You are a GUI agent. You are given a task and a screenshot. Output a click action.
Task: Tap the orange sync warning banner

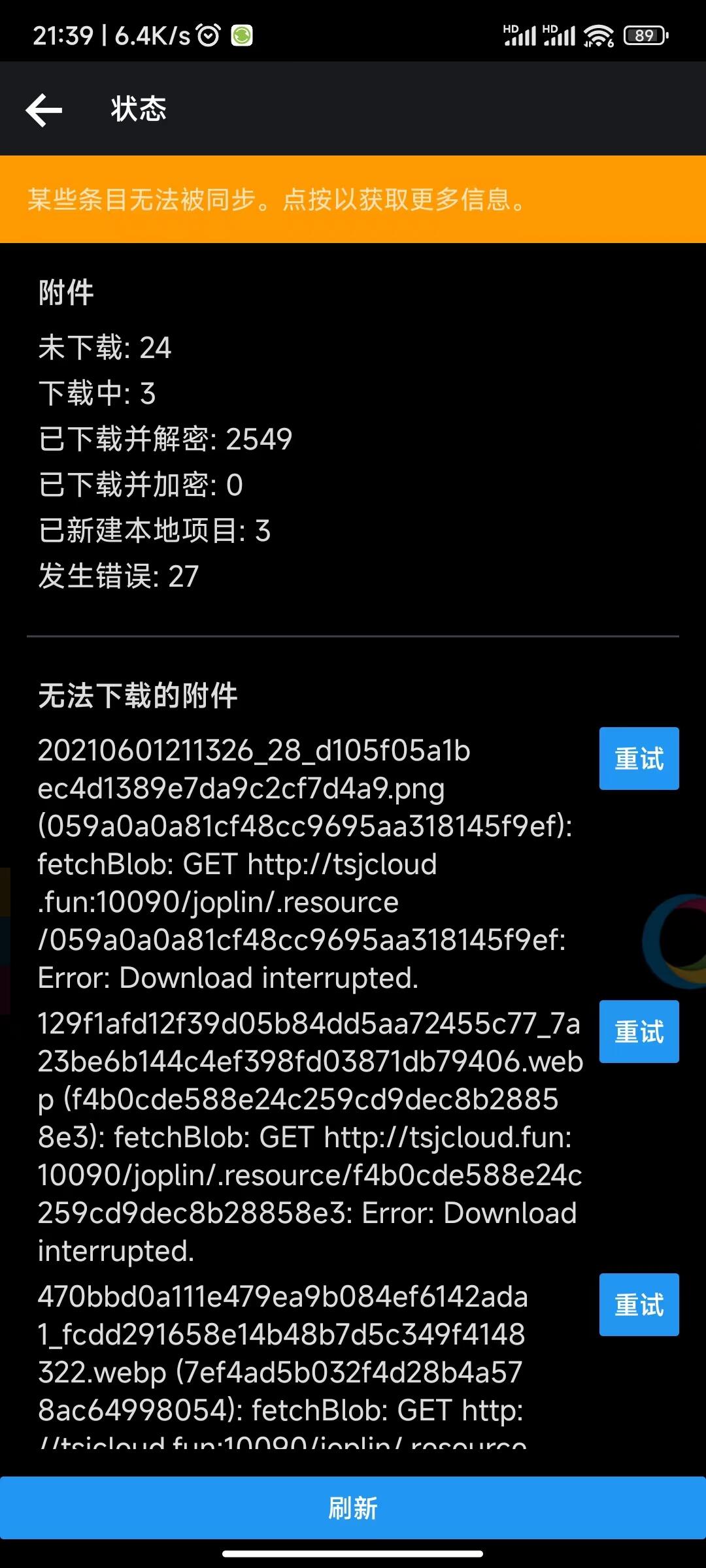tap(353, 199)
